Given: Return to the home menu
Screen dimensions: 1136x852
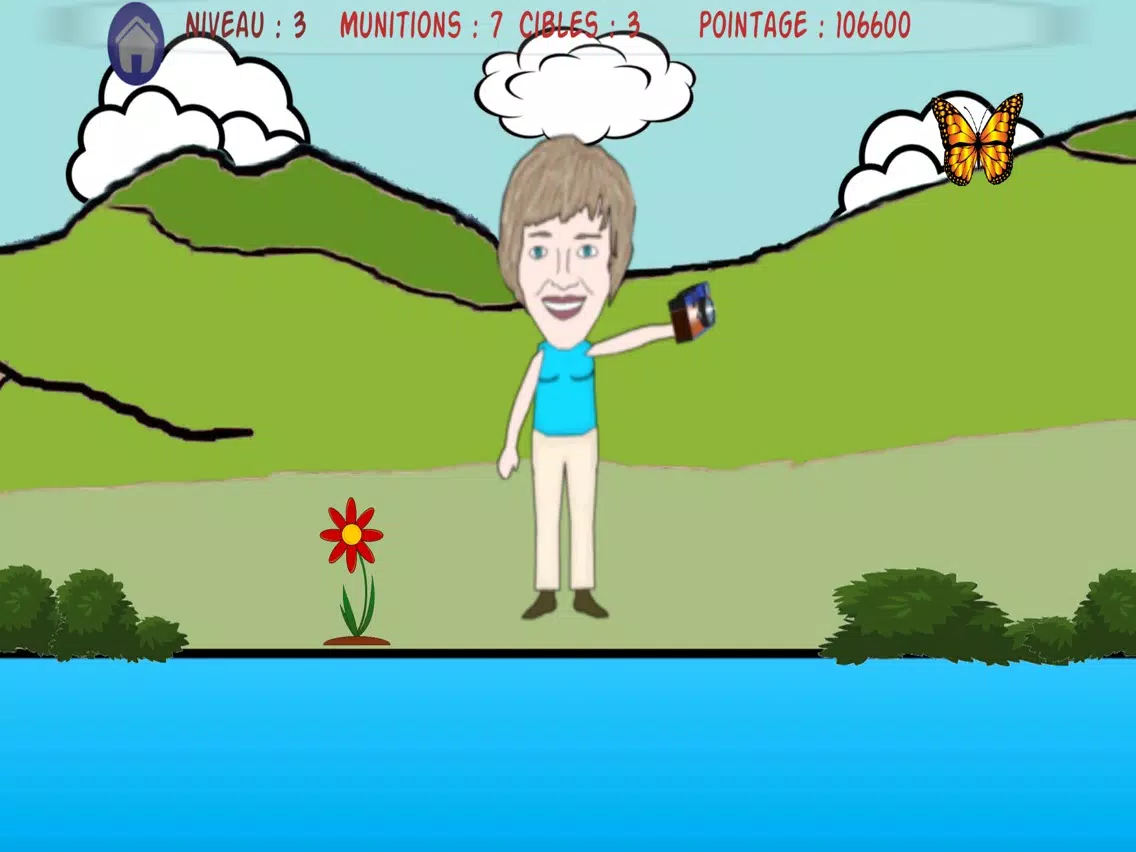Looking at the screenshot, I should coord(136,43).
